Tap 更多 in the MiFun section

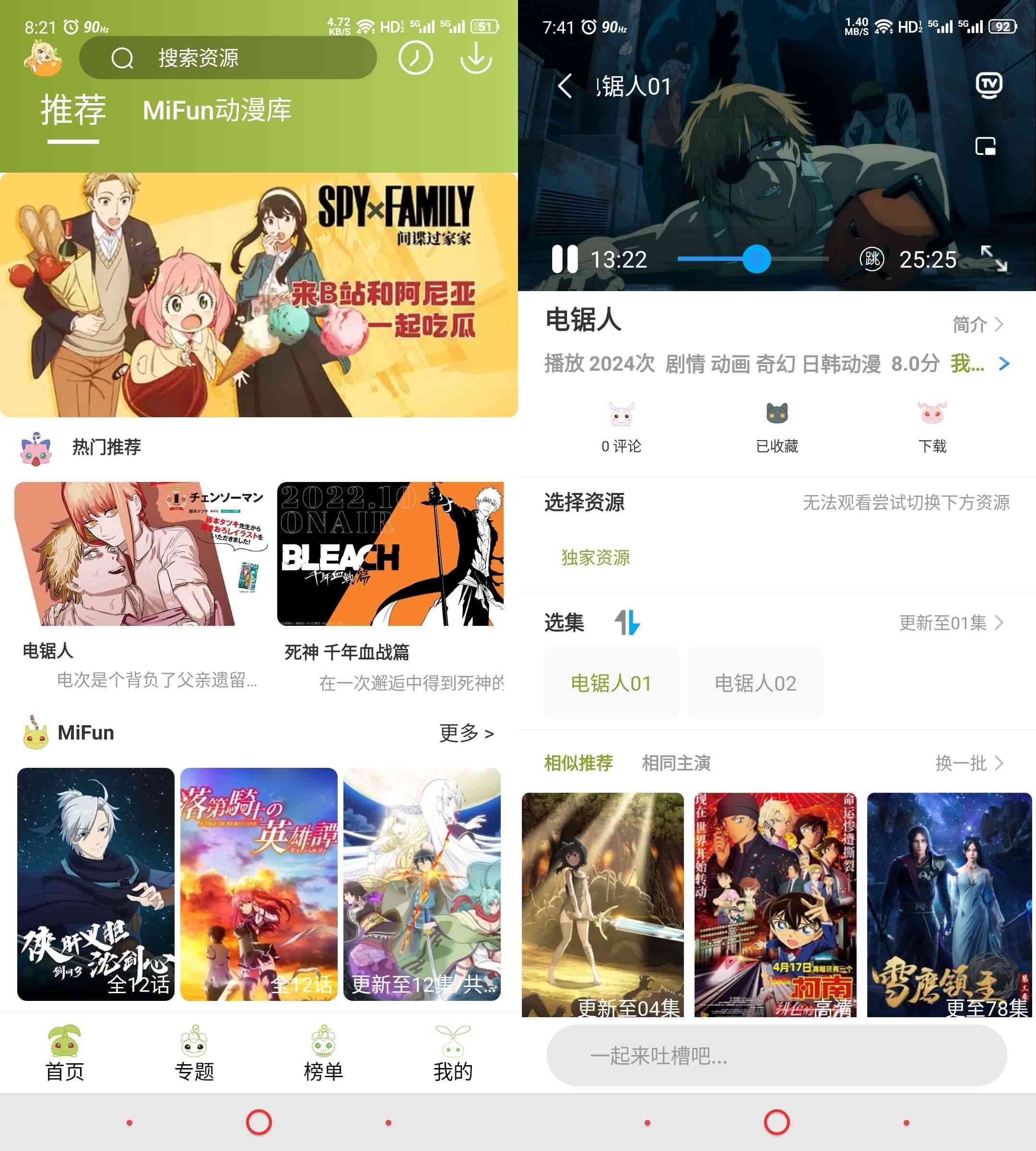[466, 733]
